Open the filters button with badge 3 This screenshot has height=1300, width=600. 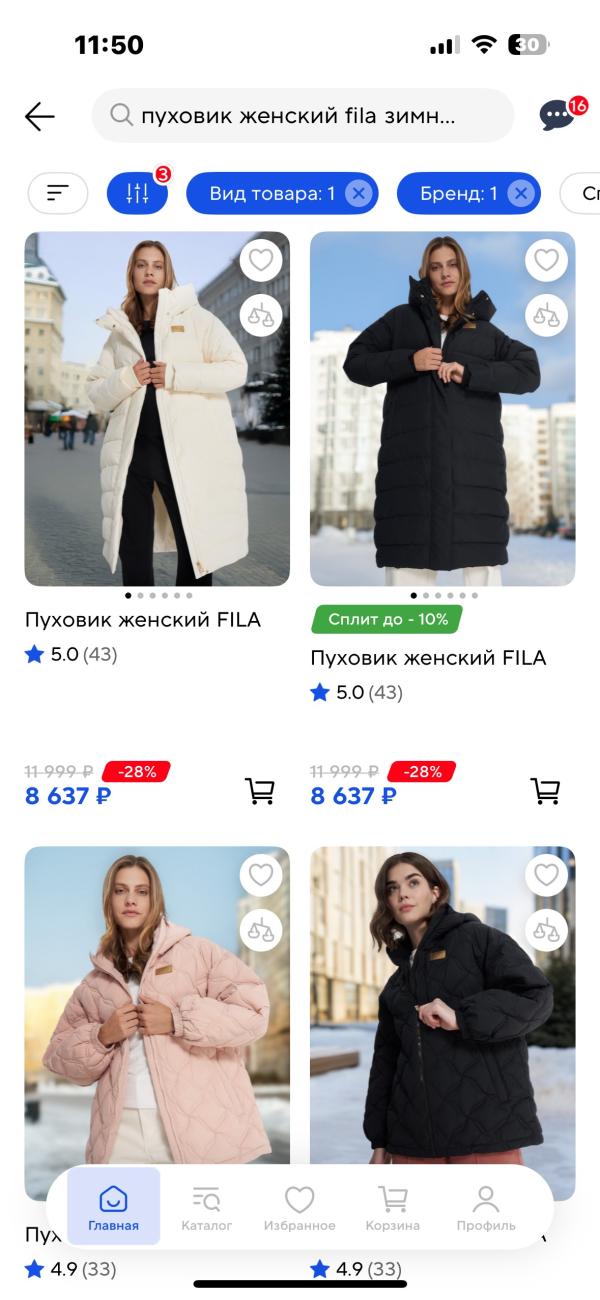[x=137, y=193]
